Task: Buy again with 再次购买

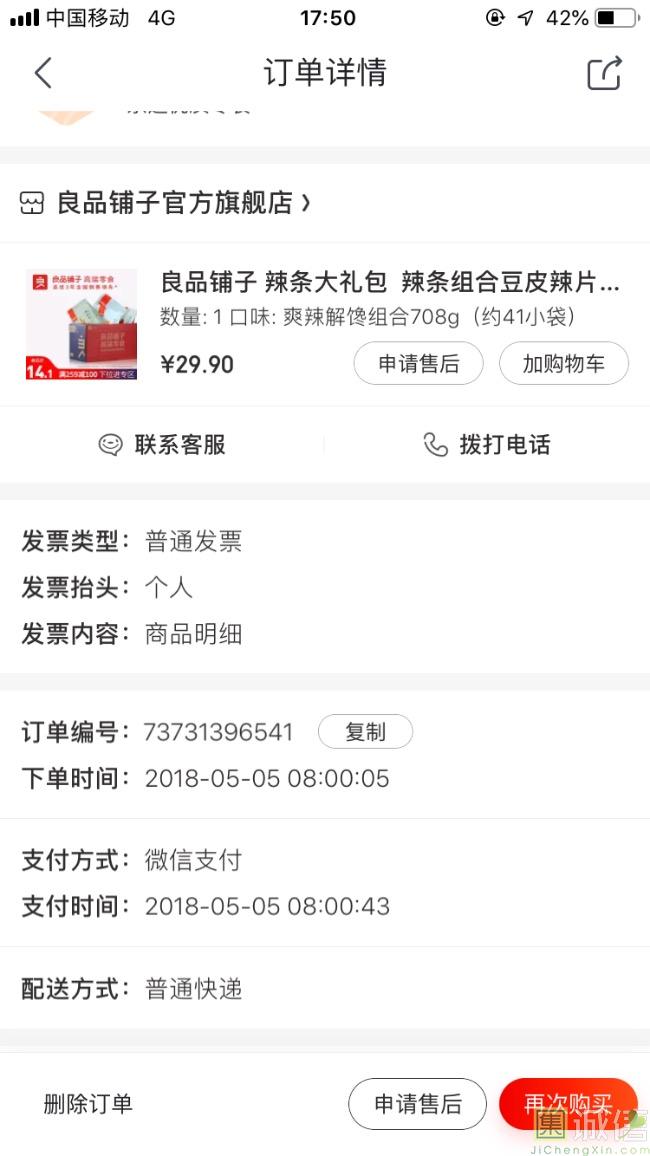Action: (568, 1104)
